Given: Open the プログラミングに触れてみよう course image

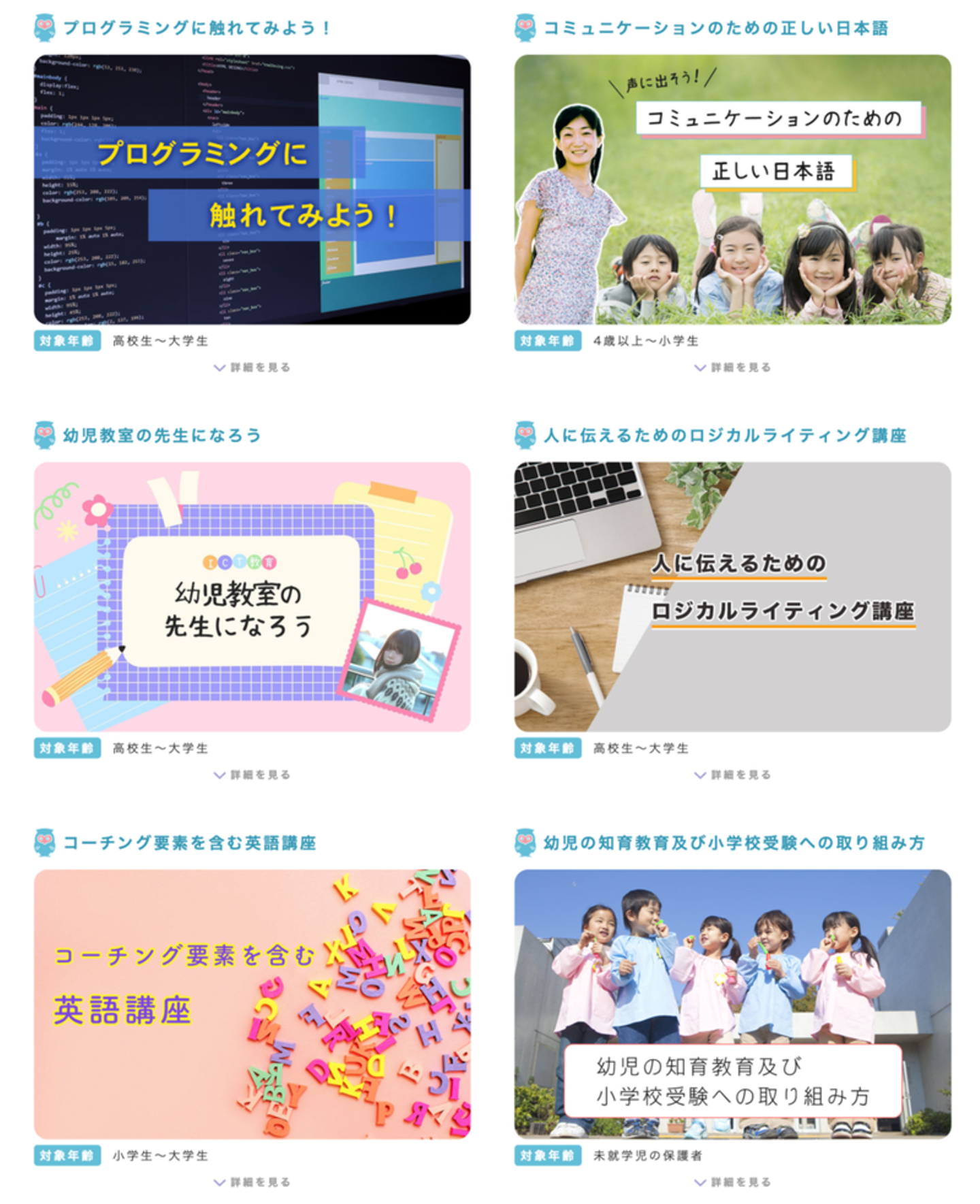Looking at the screenshot, I should tap(252, 189).
